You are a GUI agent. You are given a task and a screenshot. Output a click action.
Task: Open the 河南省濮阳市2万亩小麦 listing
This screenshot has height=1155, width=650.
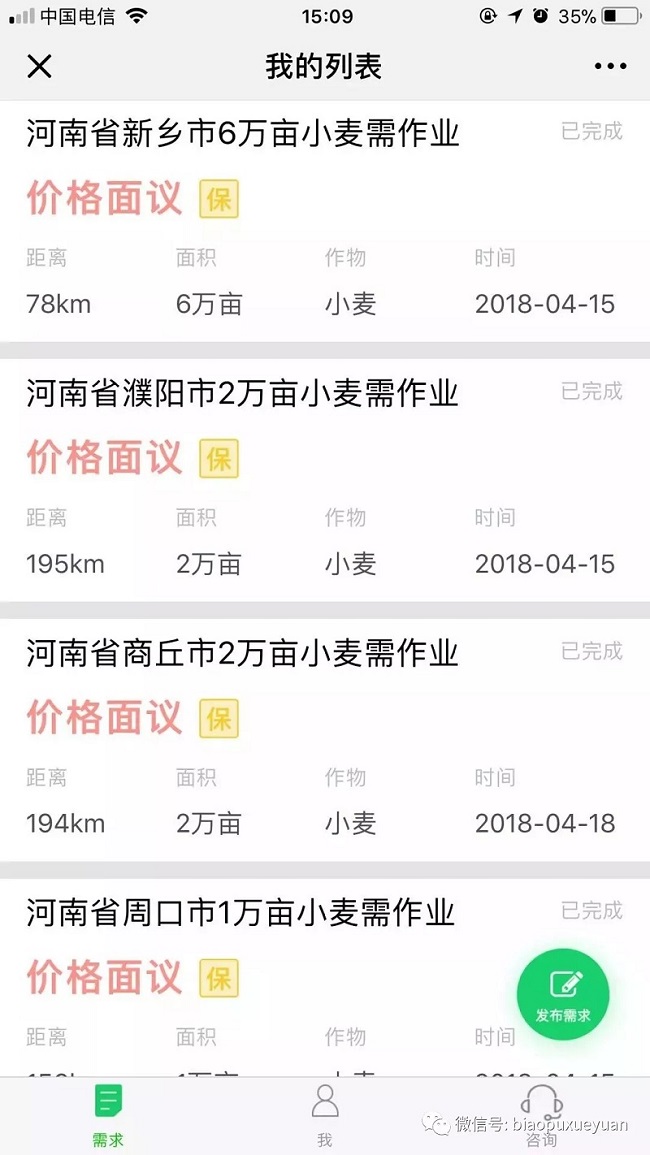(x=242, y=393)
